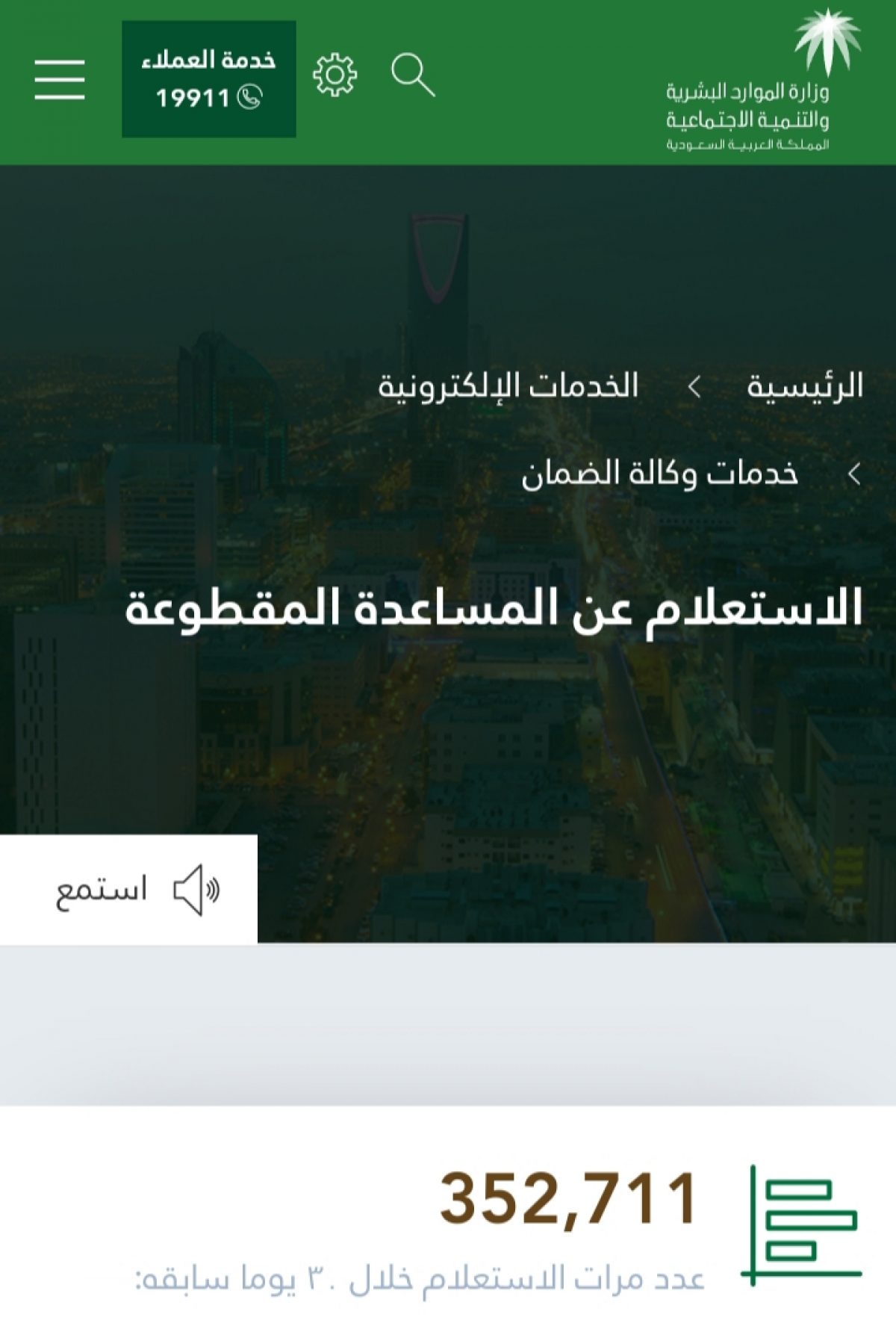This screenshot has width=896, height=1332.
Task: Open the الخدمات الإلكترونية breadcrumb link
Action: coord(508,386)
